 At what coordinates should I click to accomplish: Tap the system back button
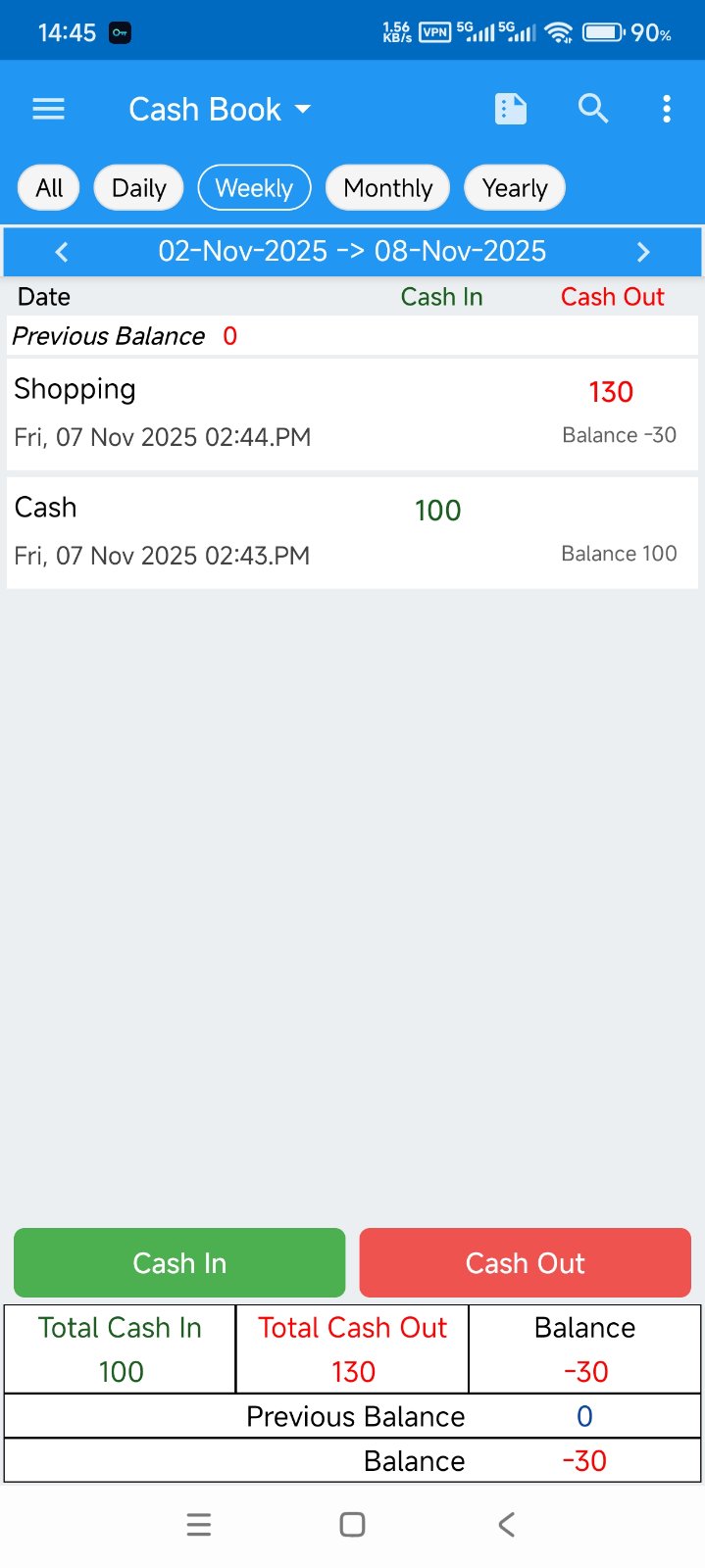[506, 1524]
